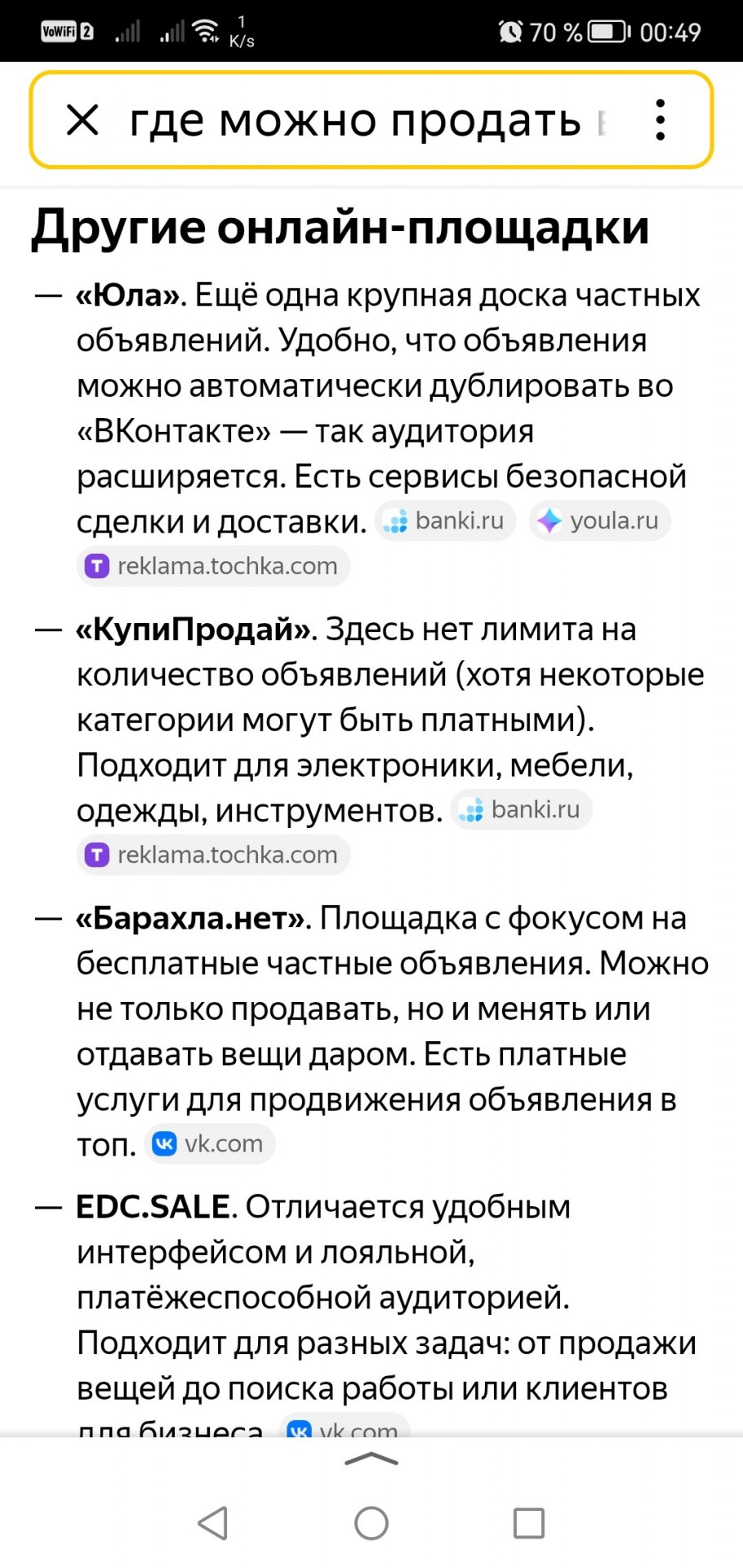Open banki.ru source under «КупиПродай»
The width and height of the screenshot is (743, 1568).
point(522,810)
